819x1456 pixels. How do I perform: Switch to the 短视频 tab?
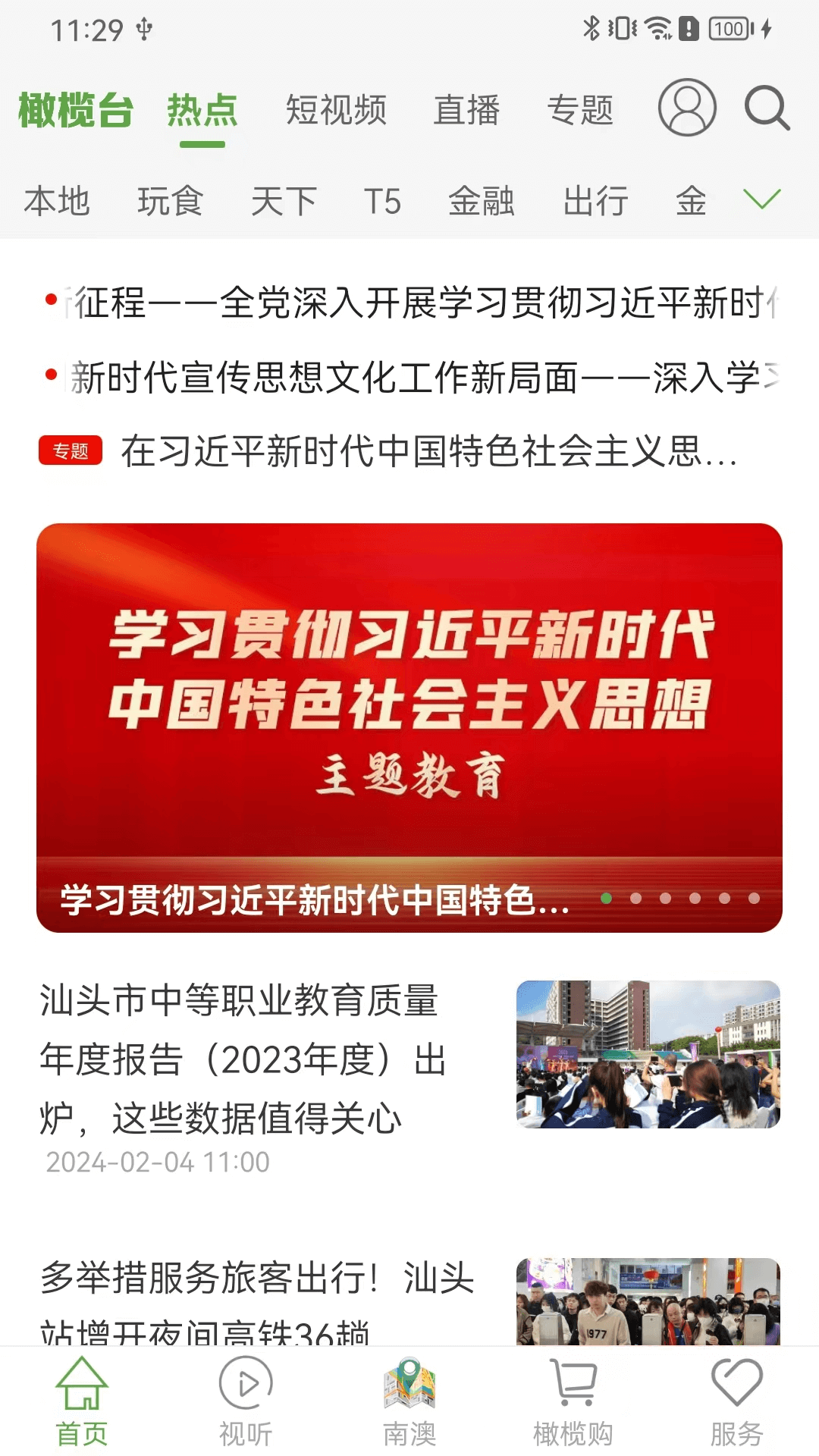336,110
